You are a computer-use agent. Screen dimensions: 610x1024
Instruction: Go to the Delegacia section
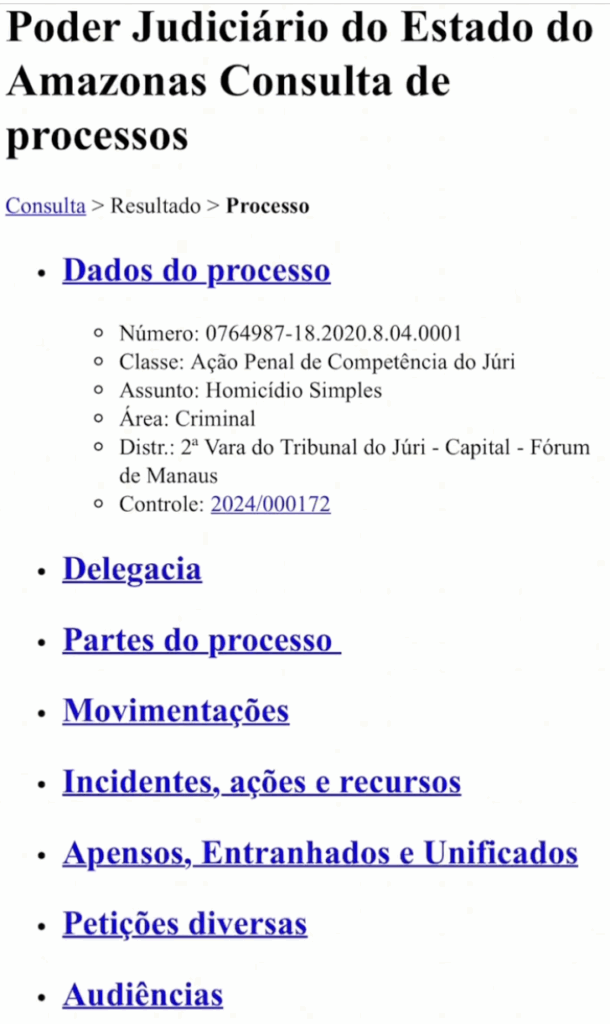[x=132, y=569]
